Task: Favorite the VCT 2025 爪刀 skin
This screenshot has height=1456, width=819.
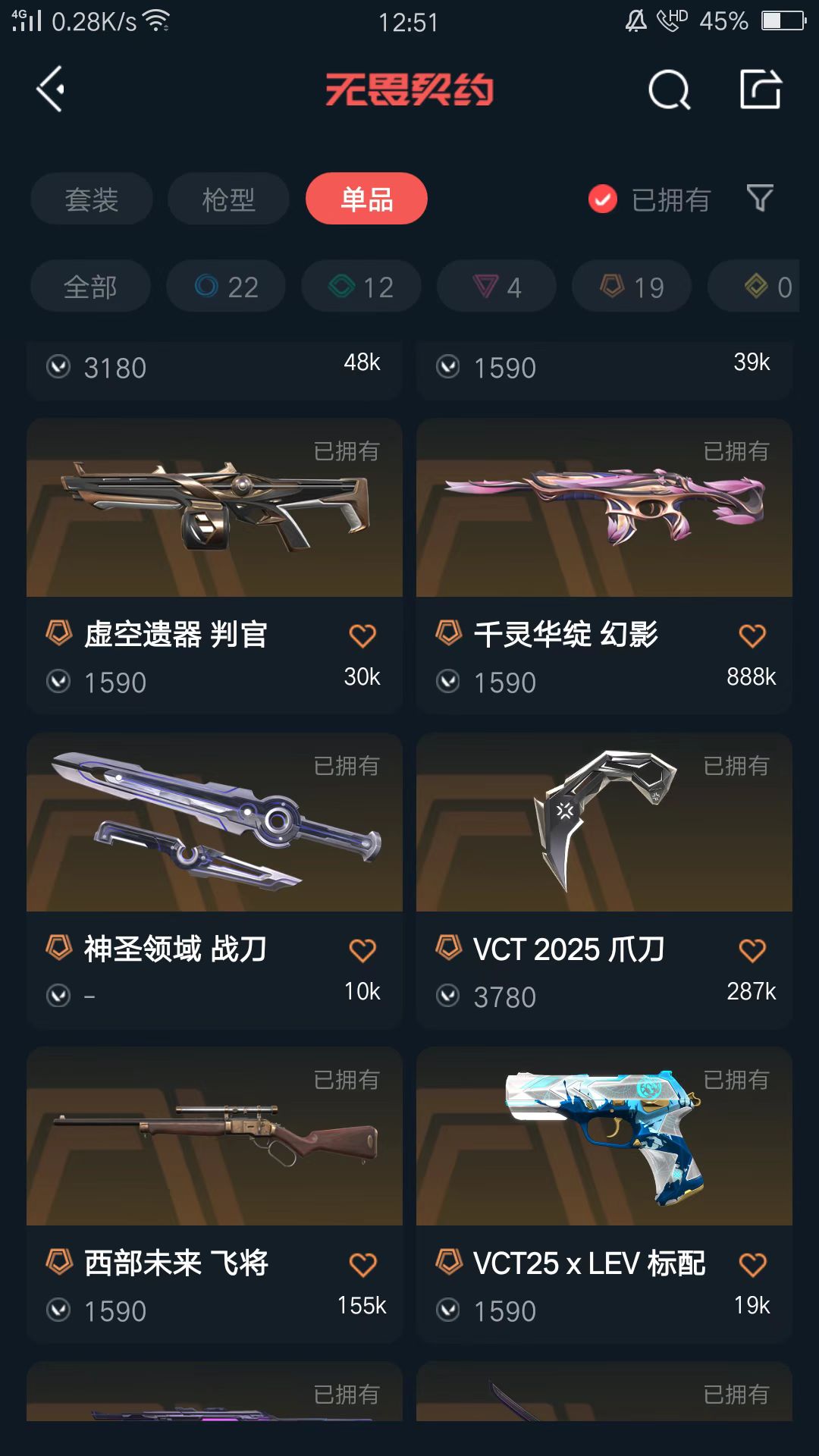Action: (x=752, y=950)
